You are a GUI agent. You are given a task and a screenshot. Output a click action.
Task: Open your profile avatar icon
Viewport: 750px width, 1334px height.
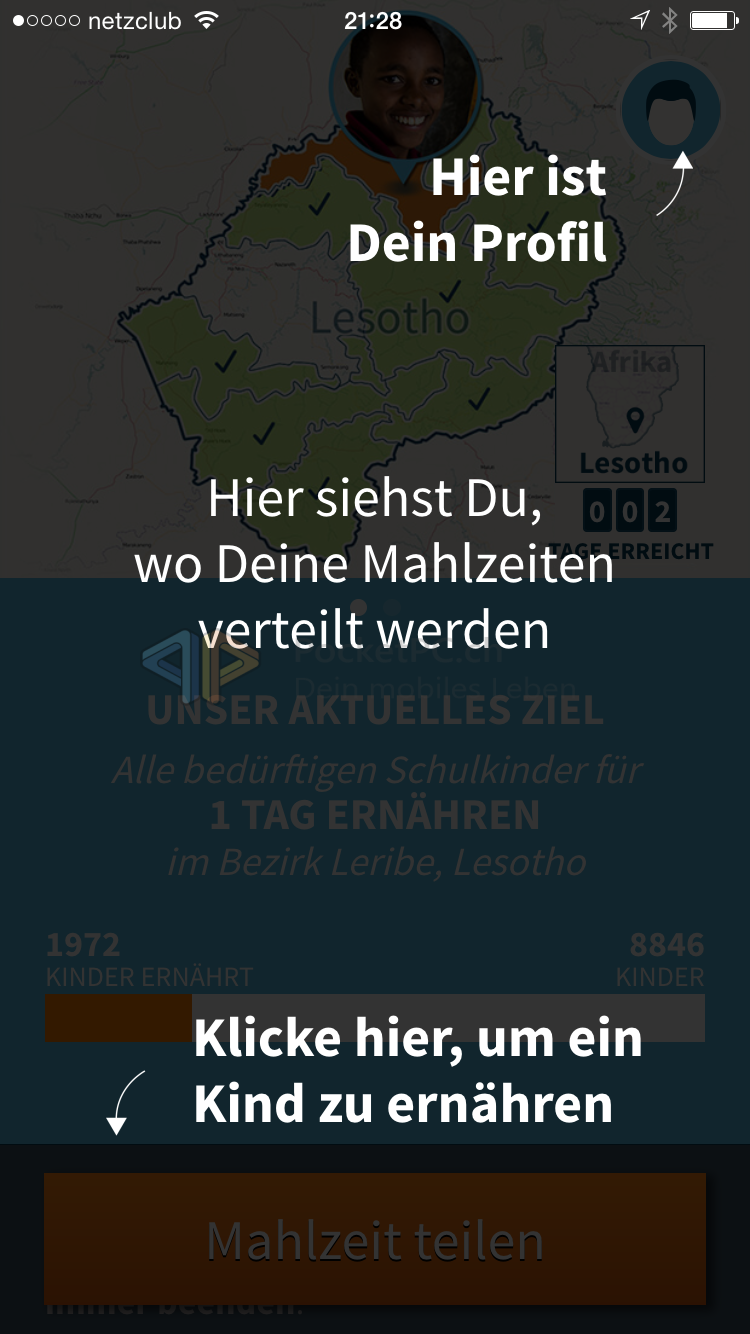pos(670,110)
